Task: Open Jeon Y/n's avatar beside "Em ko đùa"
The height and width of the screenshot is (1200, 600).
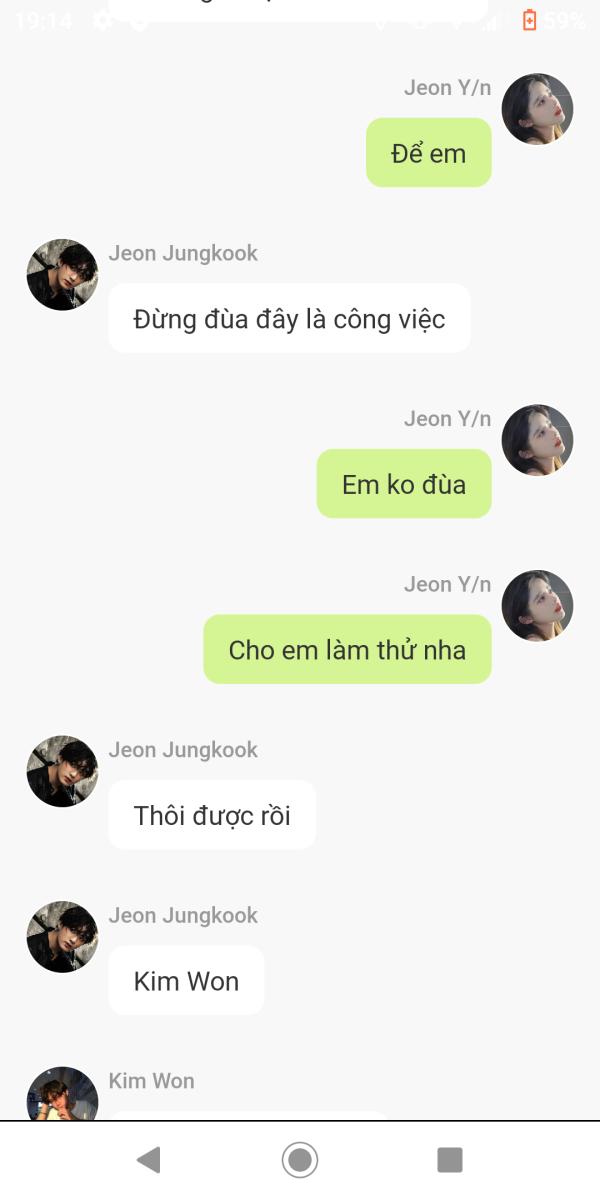Action: click(x=537, y=440)
